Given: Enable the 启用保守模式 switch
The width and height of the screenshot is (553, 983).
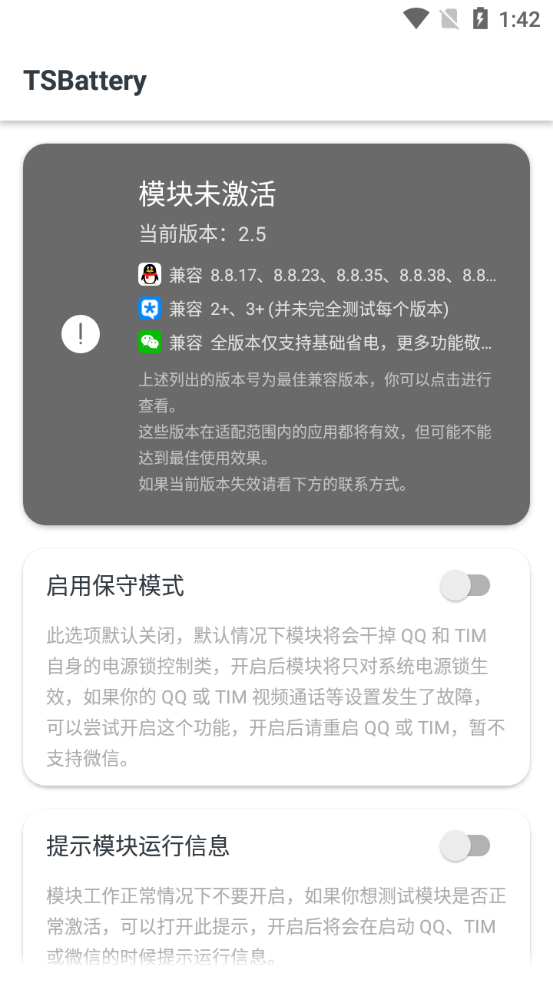Looking at the screenshot, I should click(x=465, y=586).
